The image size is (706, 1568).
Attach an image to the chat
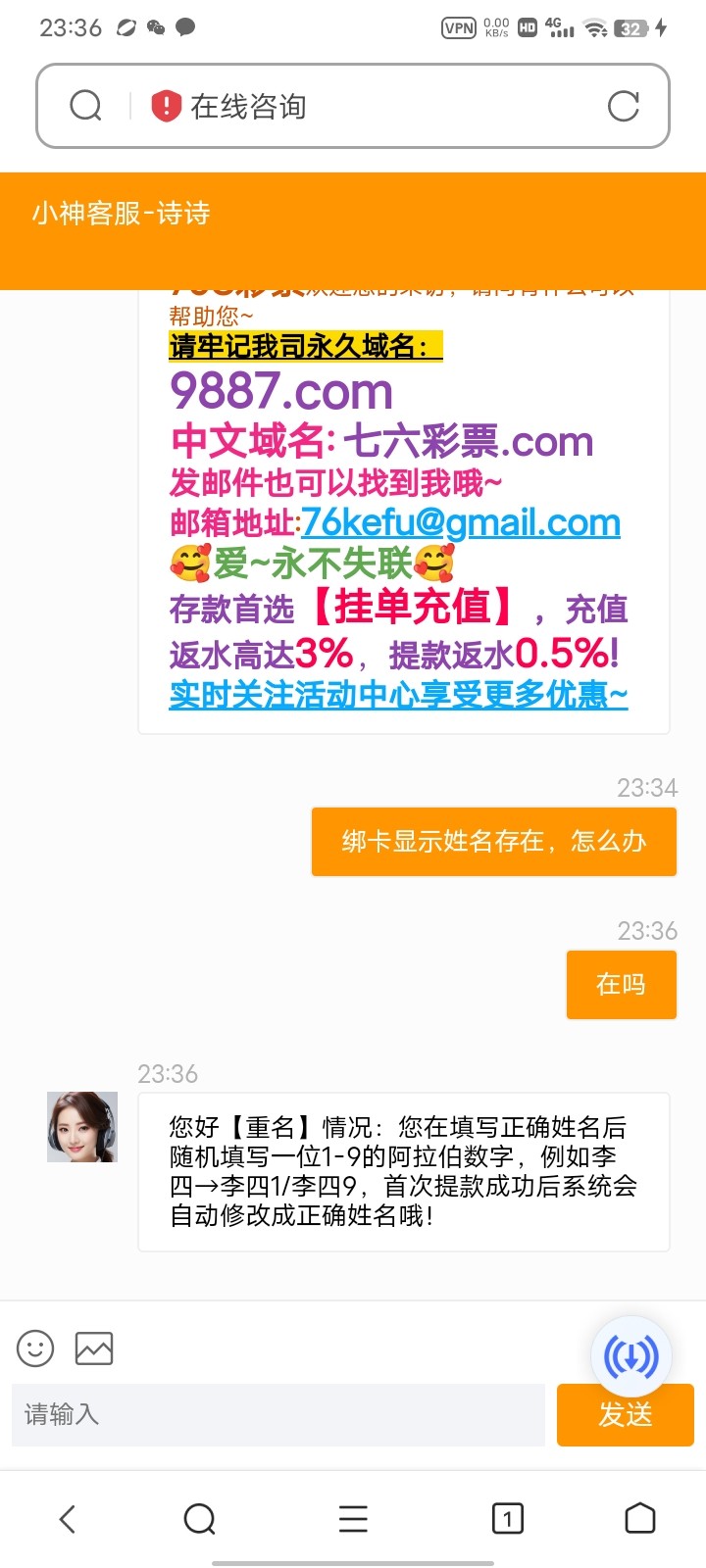pos(94,1348)
